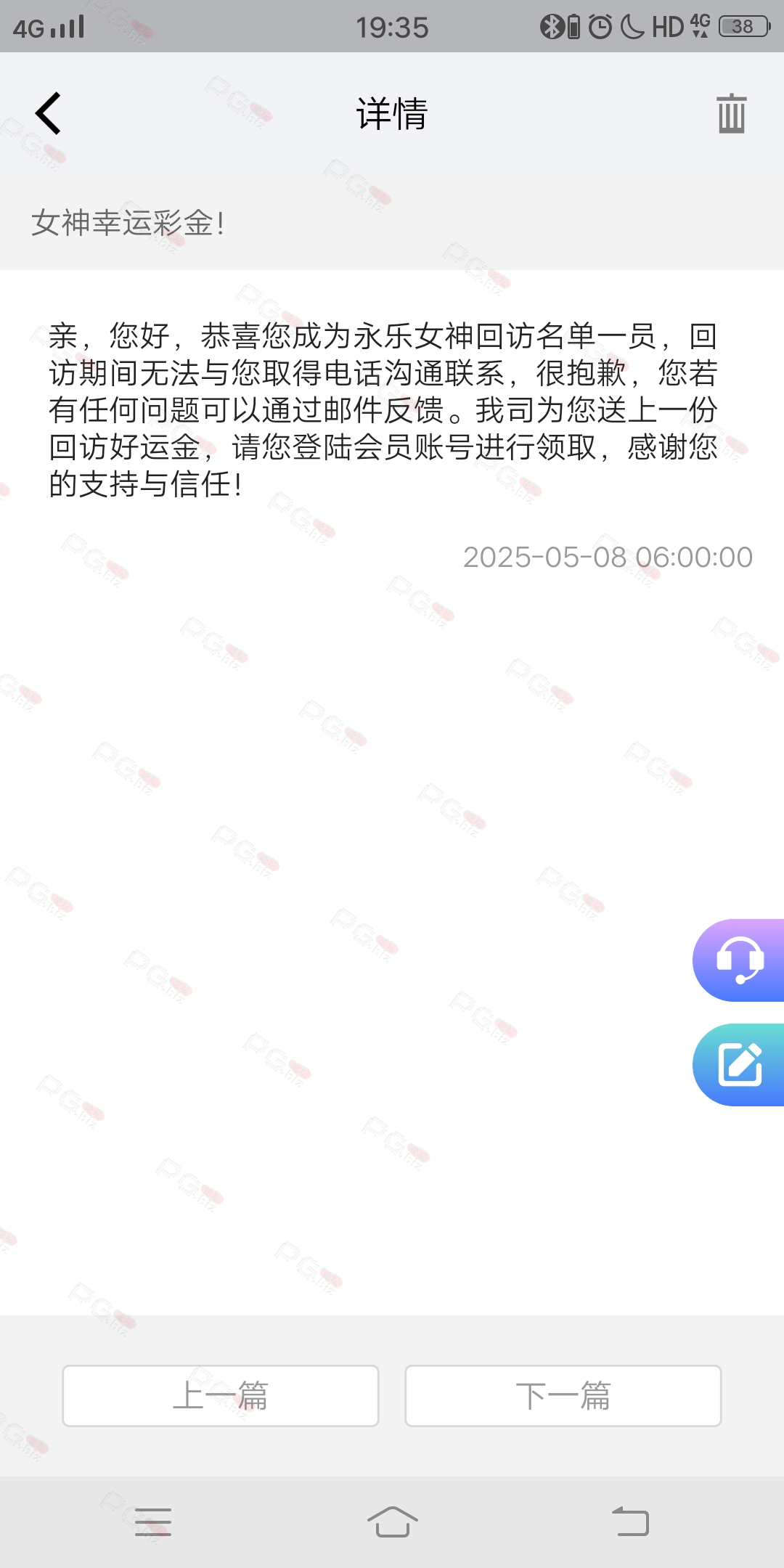784x1568 pixels.
Task: Go to next message 下一篇
Action: pos(563,1396)
